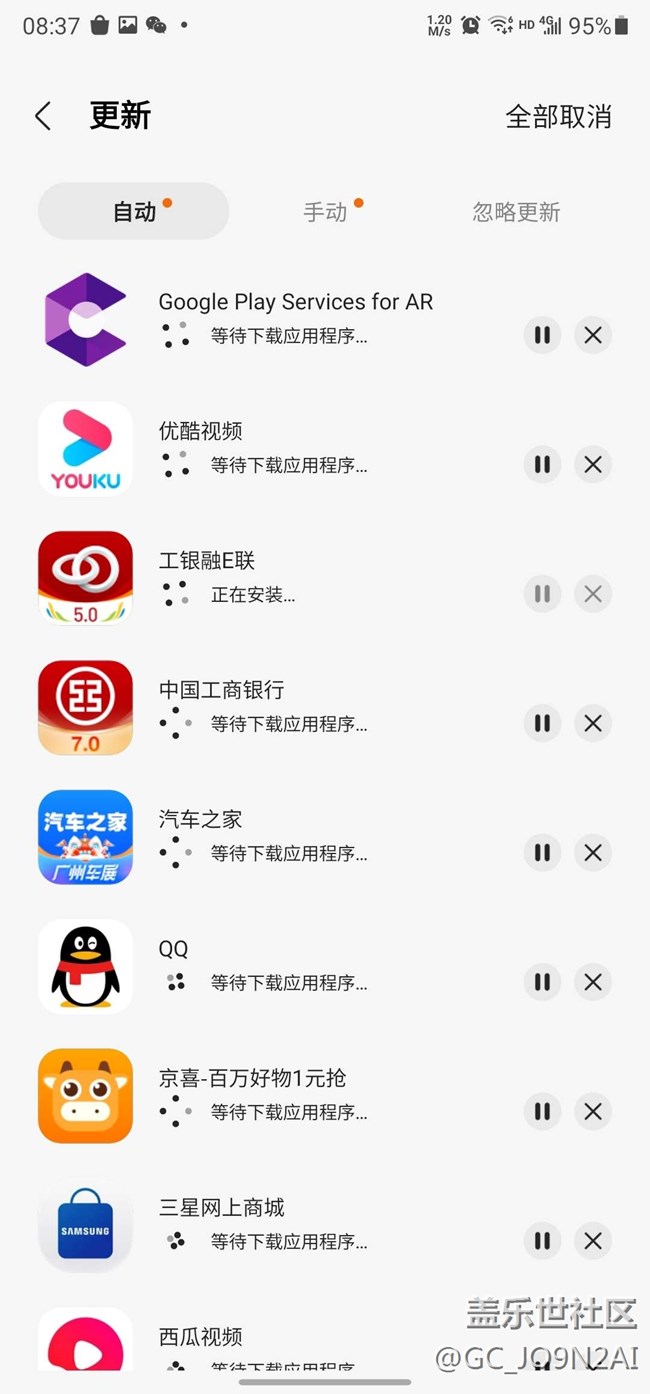
Task: Cancel the Google Play Services for AR update
Action: [593, 335]
